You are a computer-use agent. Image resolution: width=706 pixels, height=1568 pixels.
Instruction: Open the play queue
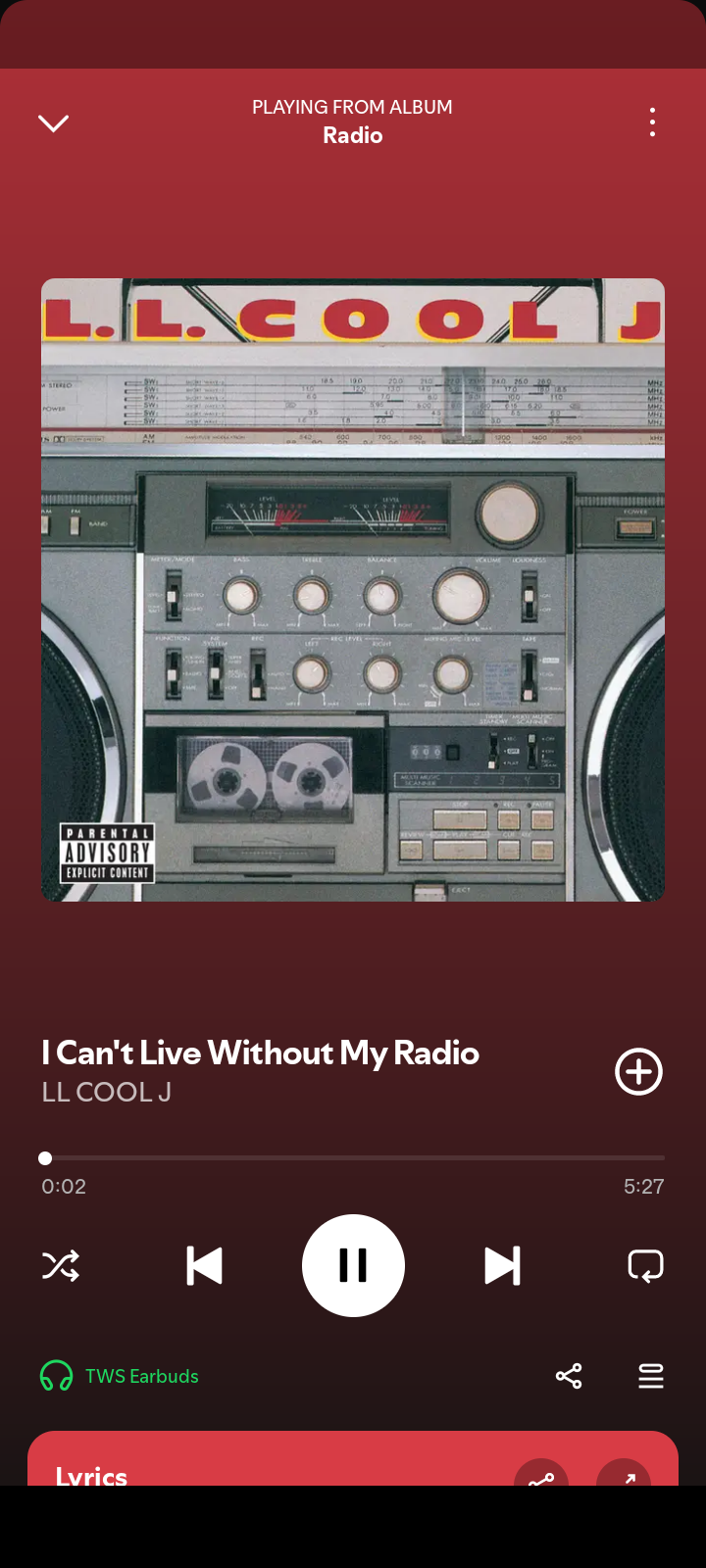coord(651,1376)
